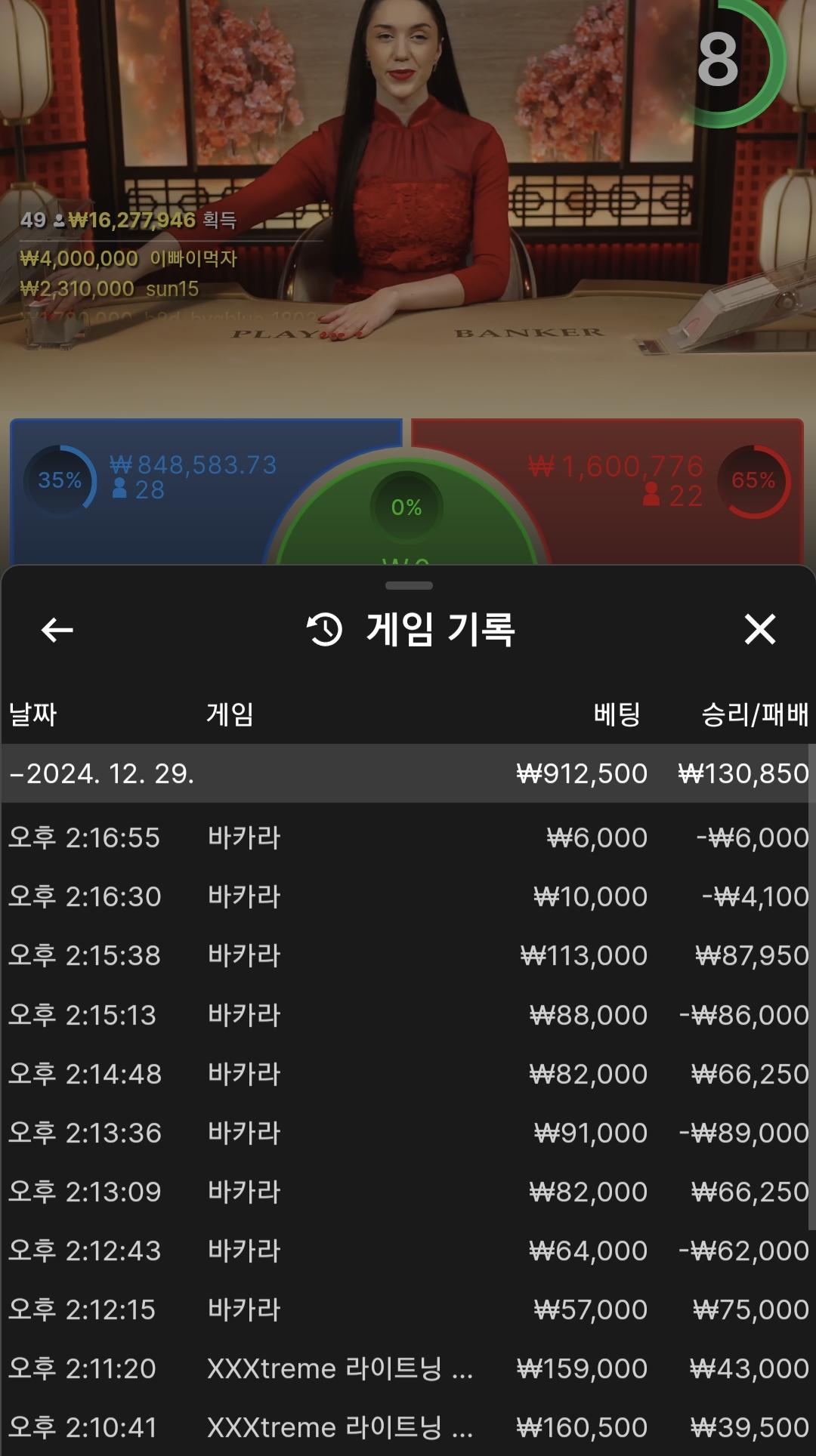816x1456 pixels.
Task: Open the 바카라 record at 오후 2:12:43
Action: (x=408, y=1250)
